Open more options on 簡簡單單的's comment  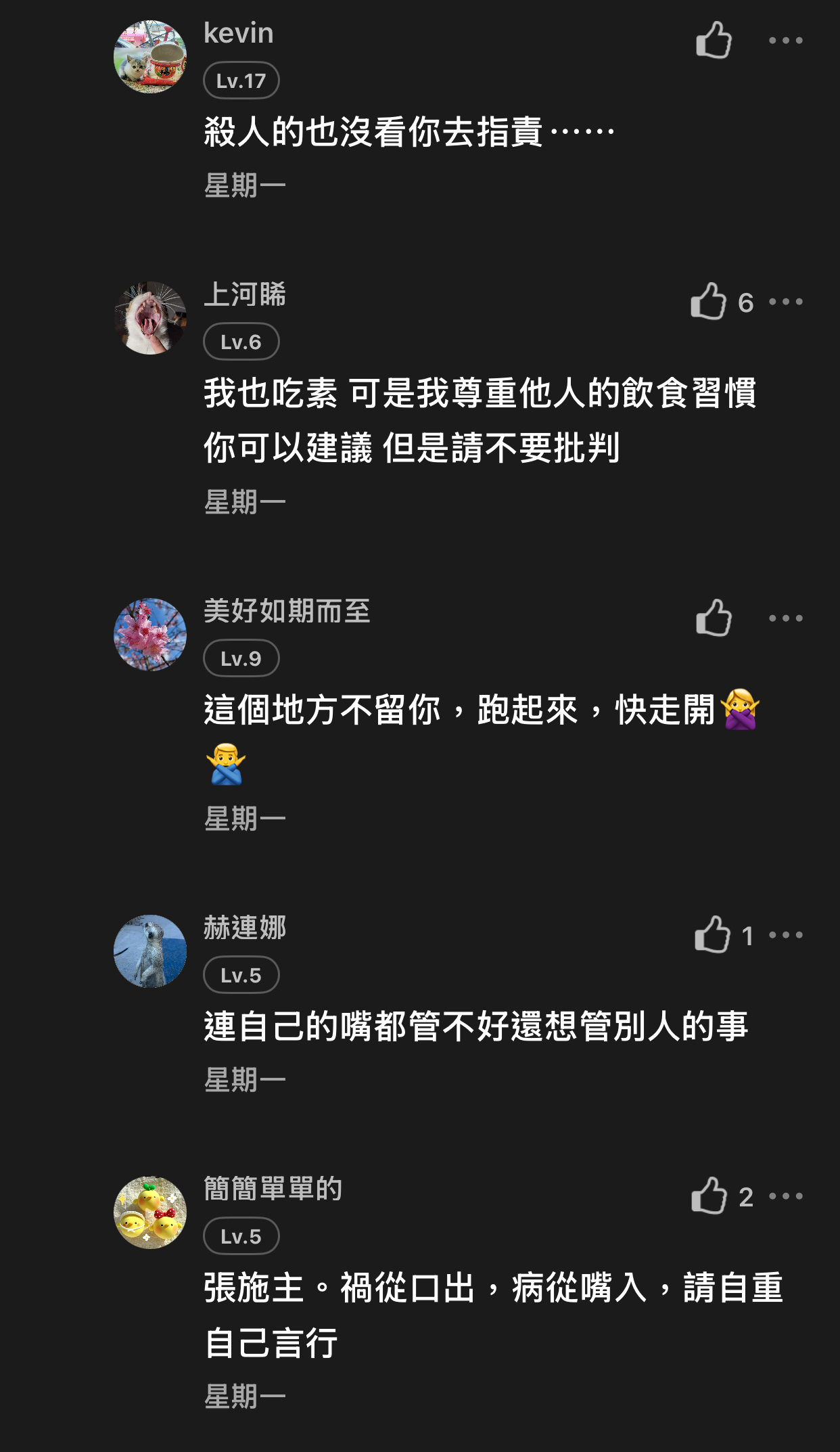tap(785, 1196)
